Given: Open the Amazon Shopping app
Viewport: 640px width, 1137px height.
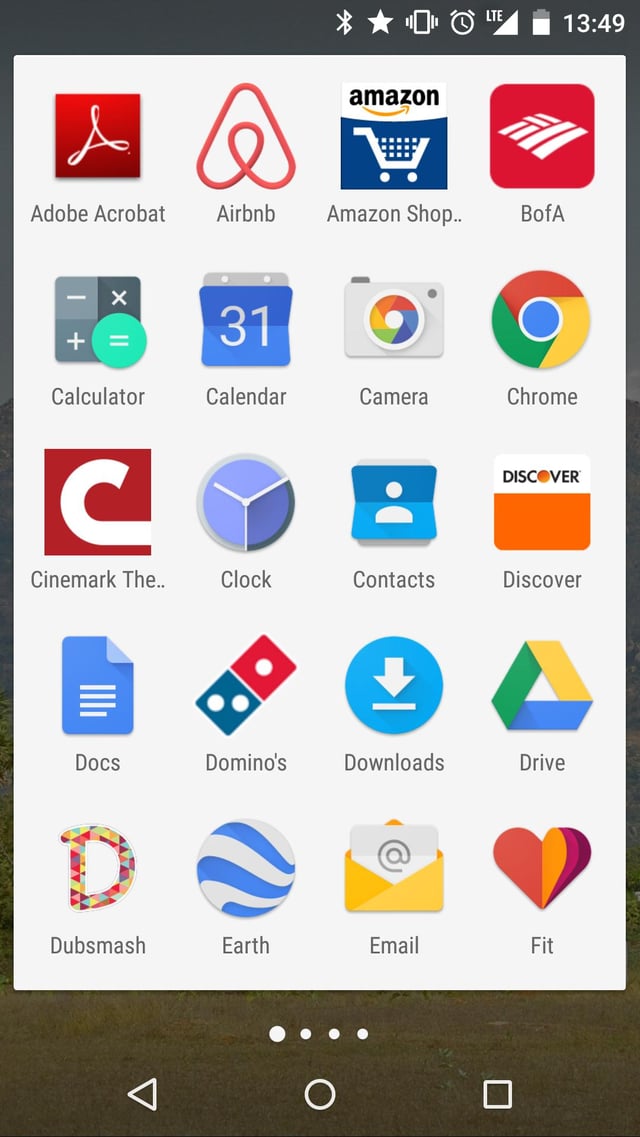Looking at the screenshot, I should coord(394,137).
